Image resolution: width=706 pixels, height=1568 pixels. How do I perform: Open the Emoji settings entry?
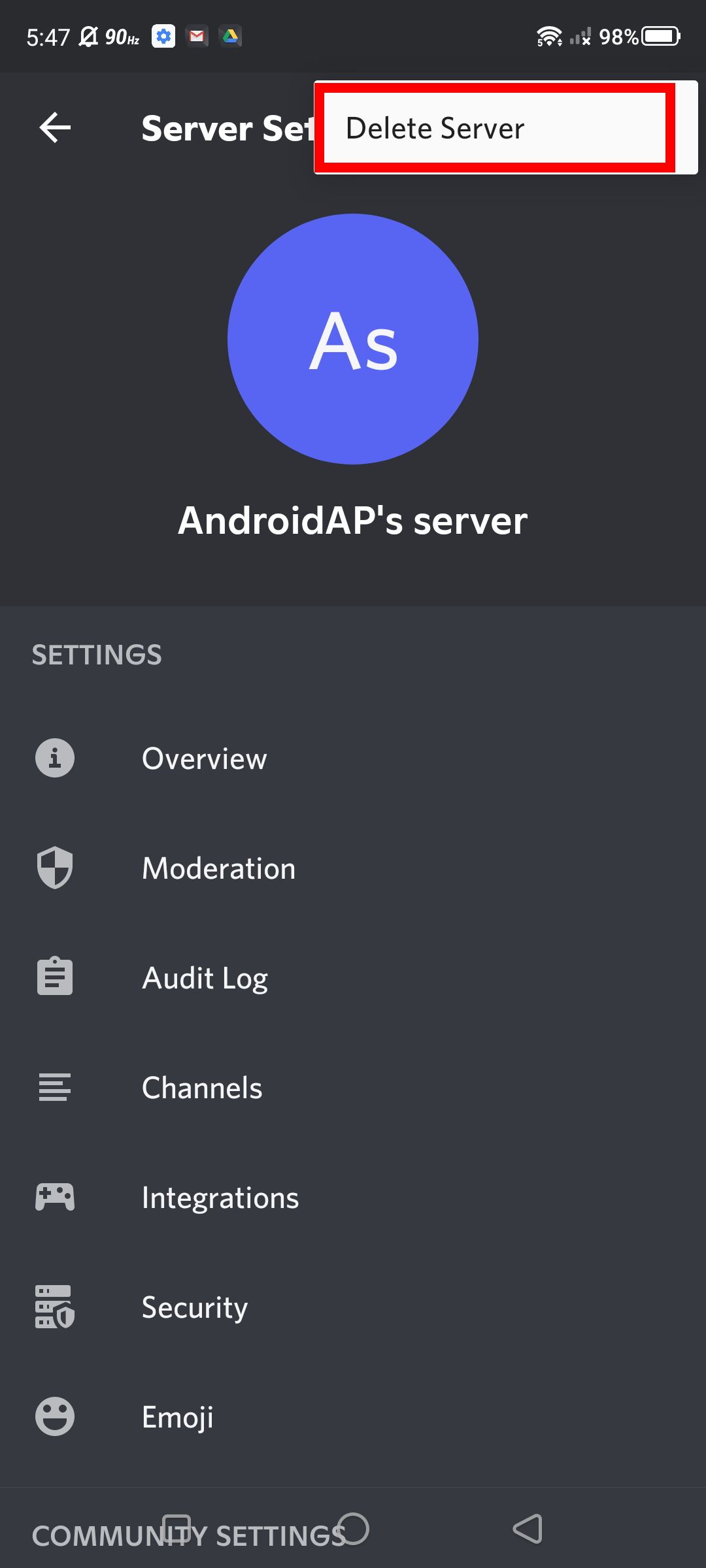pyautogui.click(x=177, y=1416)
